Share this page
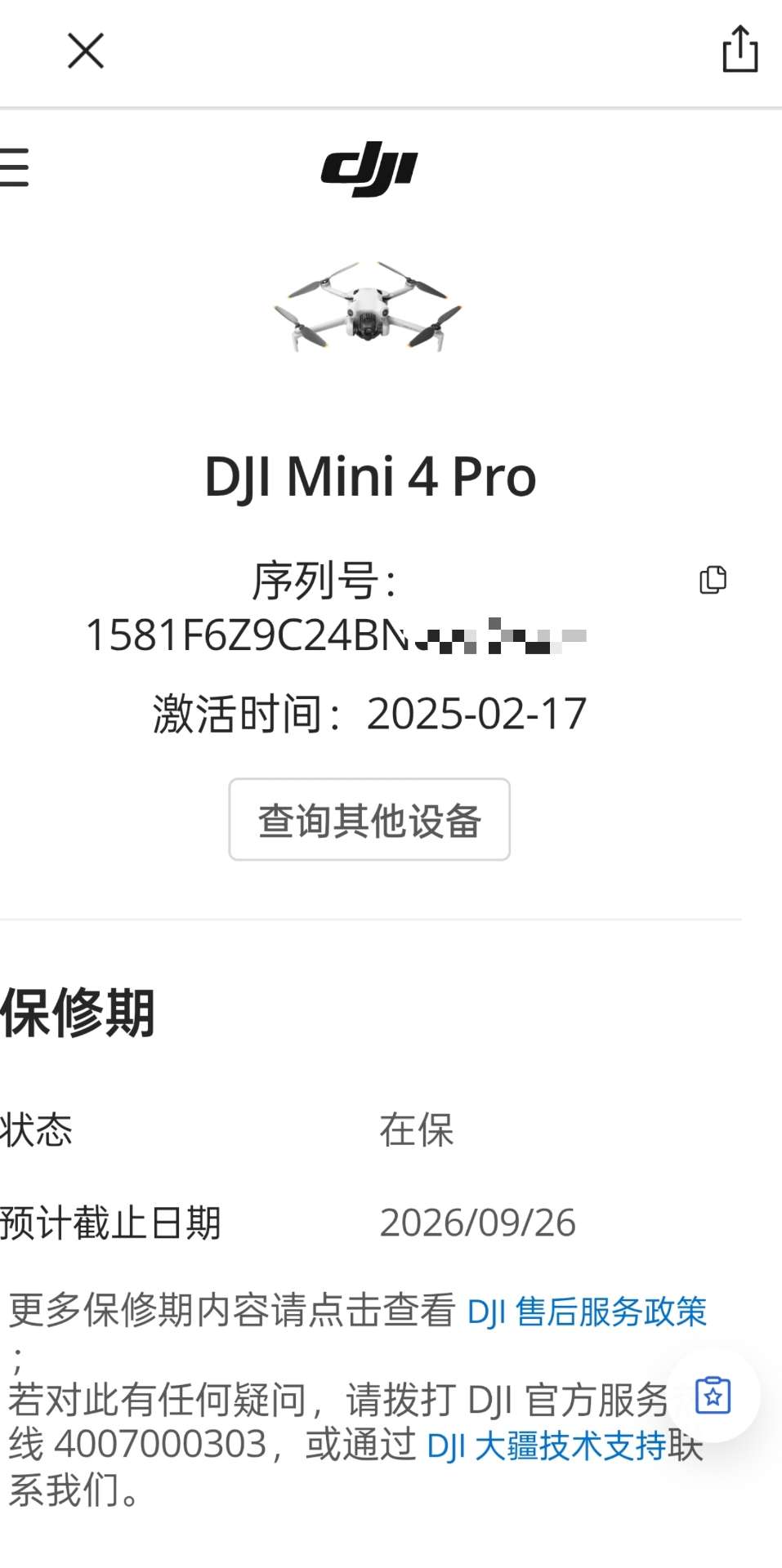Screen dimensions: 782x1568 pos(740,49)
